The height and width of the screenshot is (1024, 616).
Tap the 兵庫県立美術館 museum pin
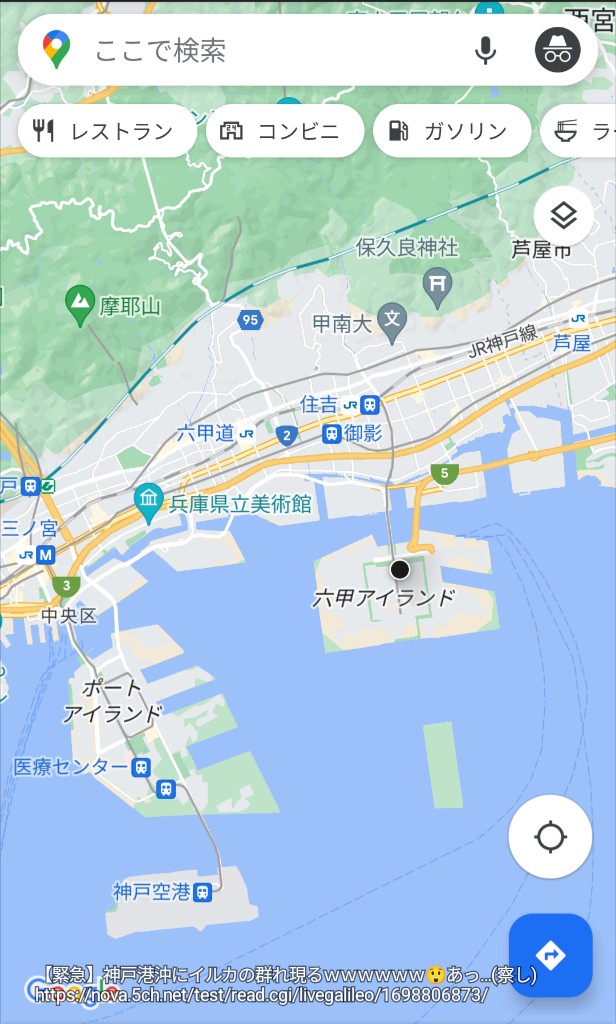pyautogui.click(x=149, y=504)
